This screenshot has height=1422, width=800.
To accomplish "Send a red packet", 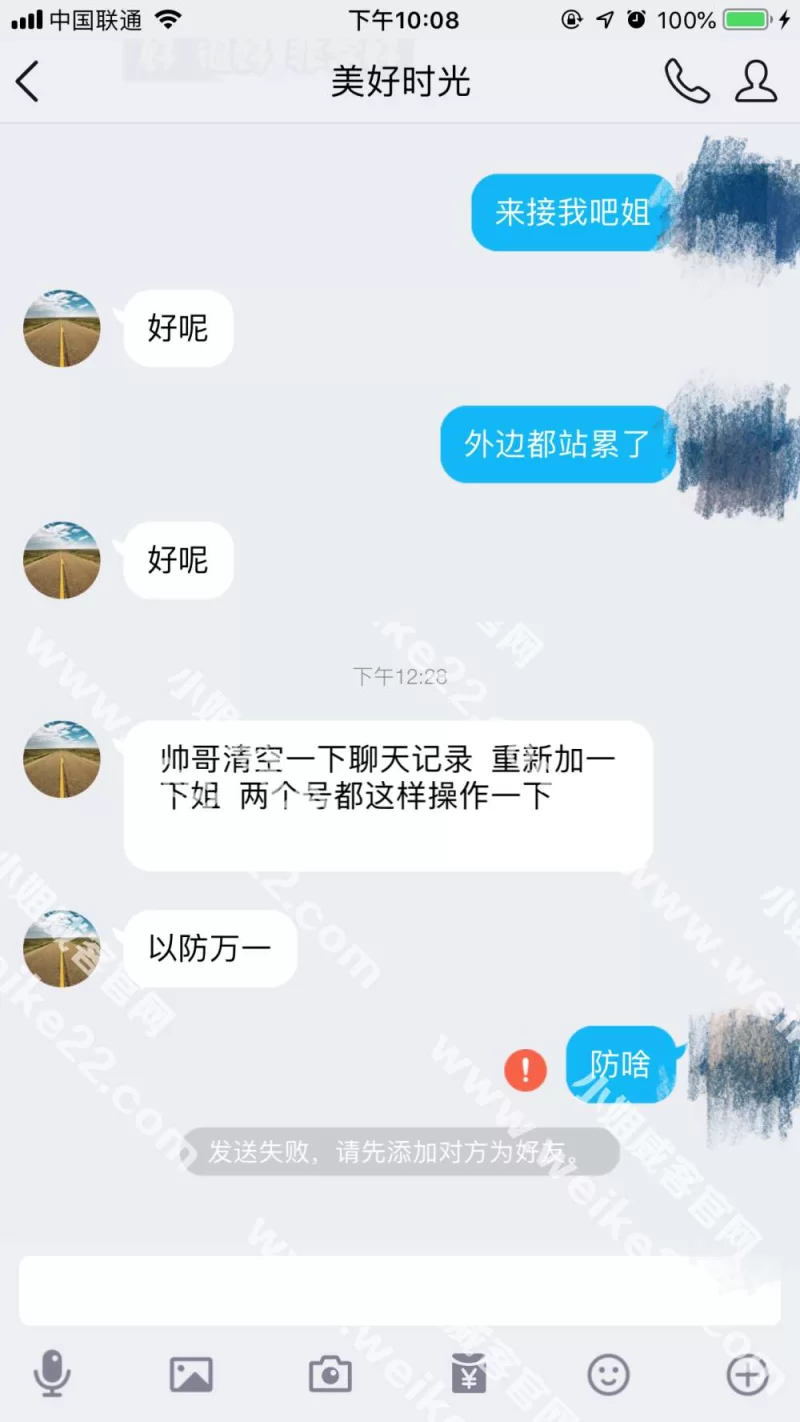I will (x=469, y=1375).
